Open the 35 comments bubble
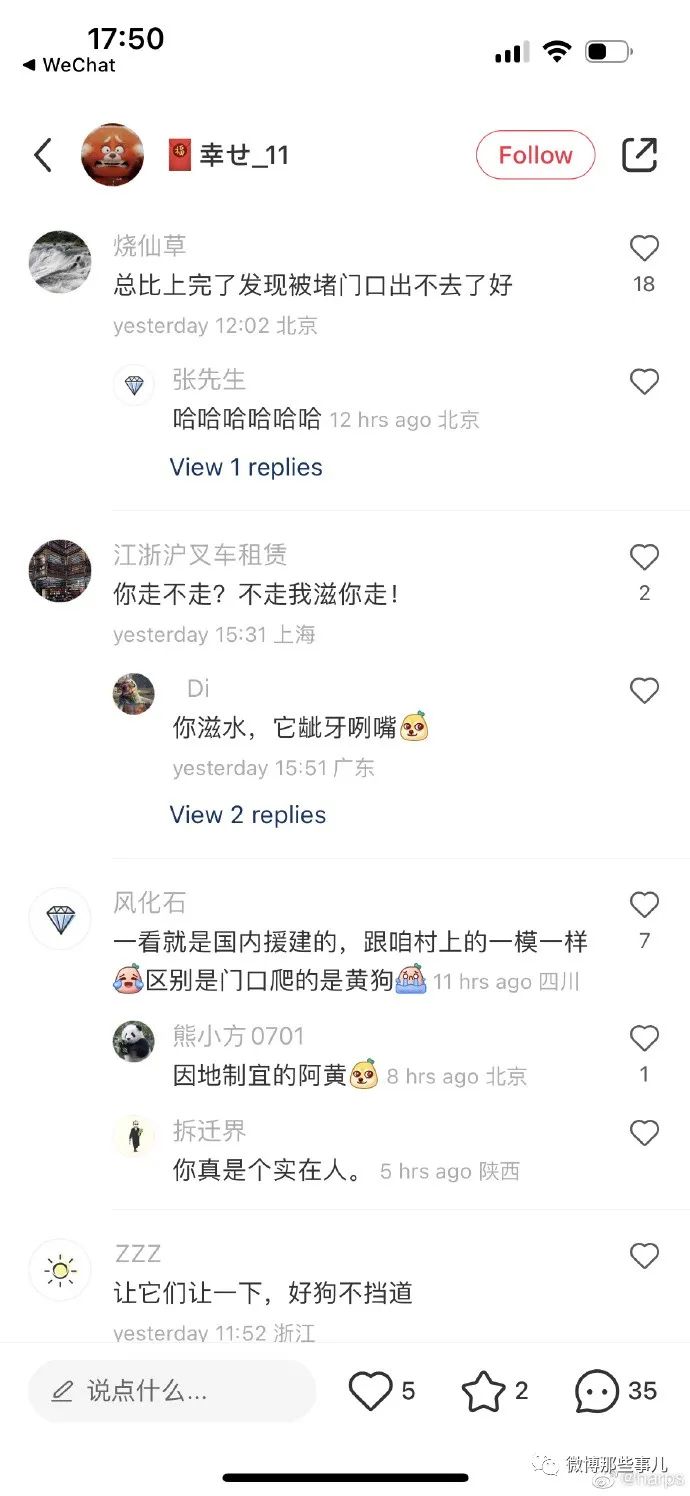The image size is (690, 1496). pyautogui.click(x=597, y=1391)
